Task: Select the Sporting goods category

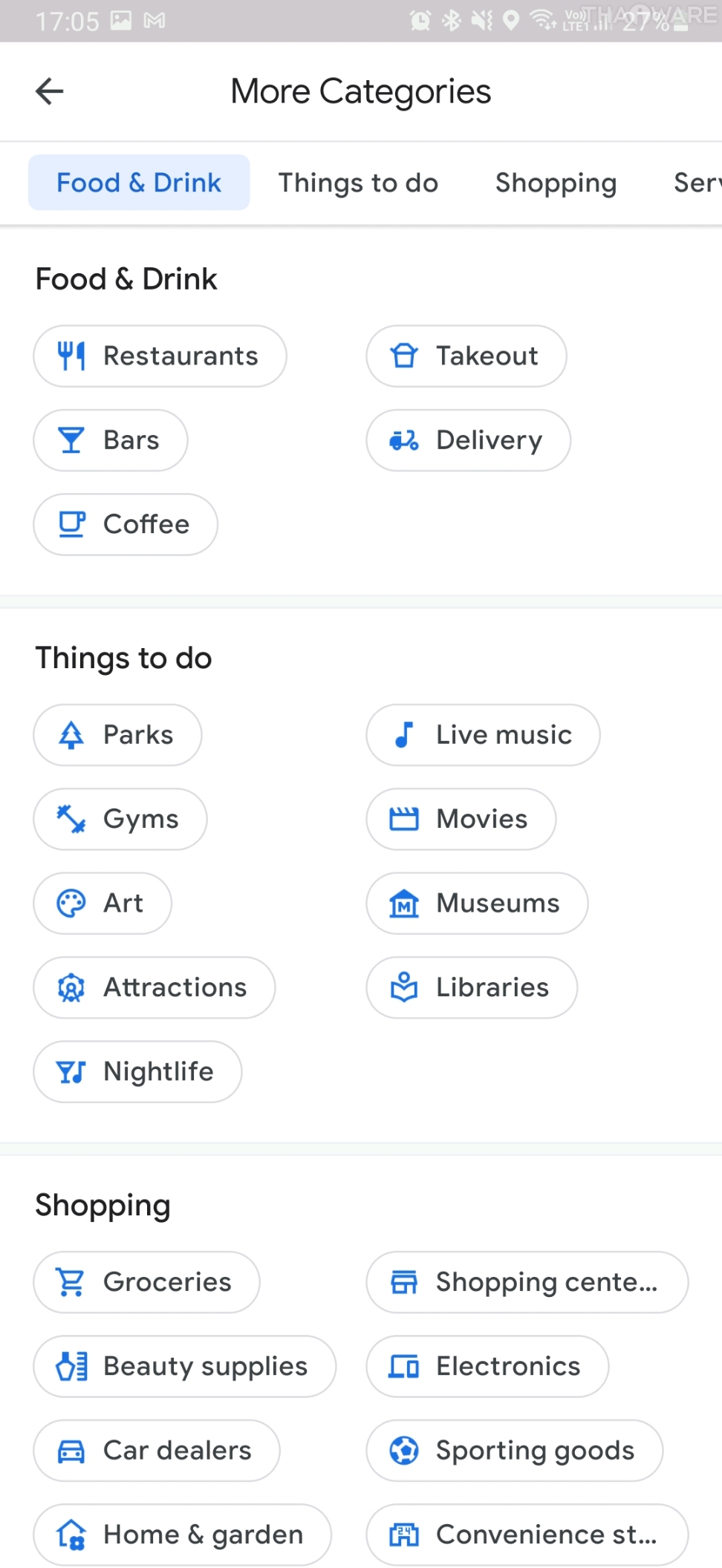Action: pos(514,1451)
